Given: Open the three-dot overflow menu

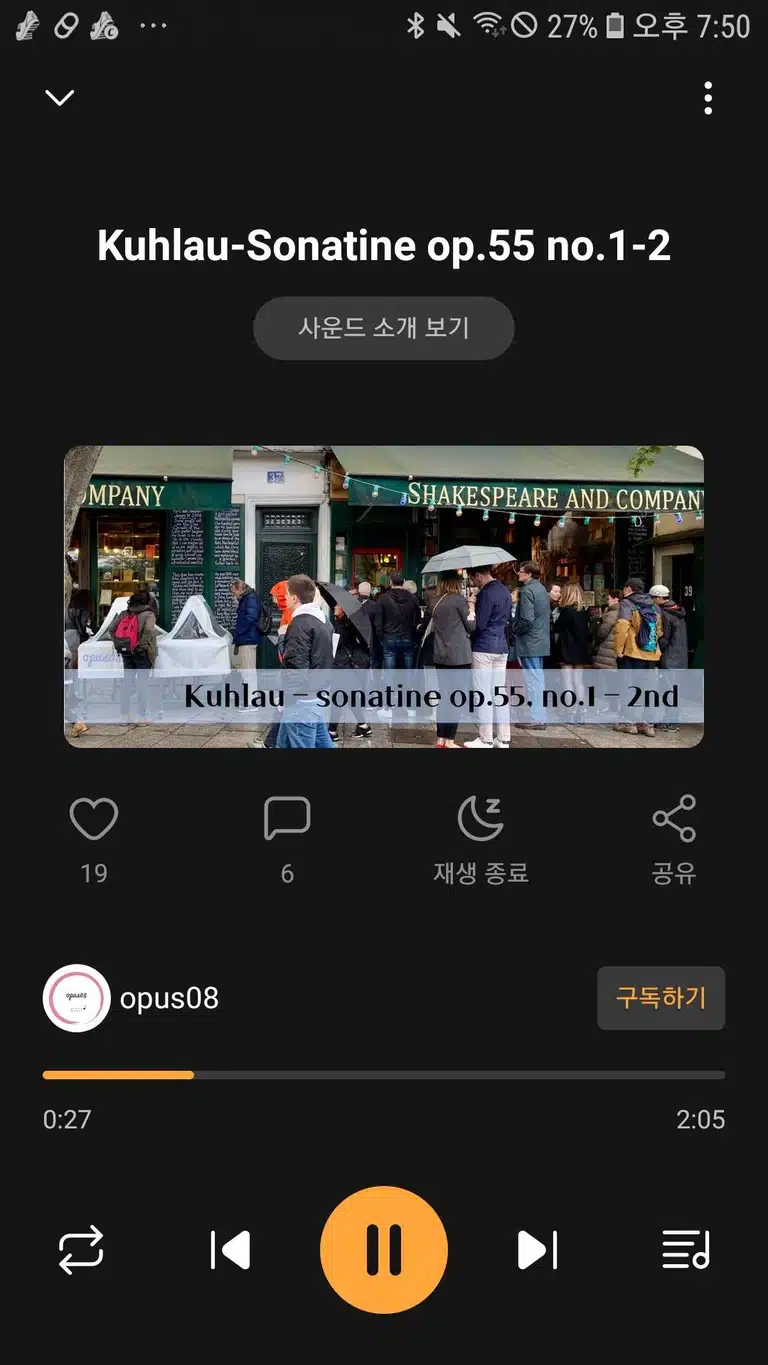Looking at the screenshot, I should [708, 98].
